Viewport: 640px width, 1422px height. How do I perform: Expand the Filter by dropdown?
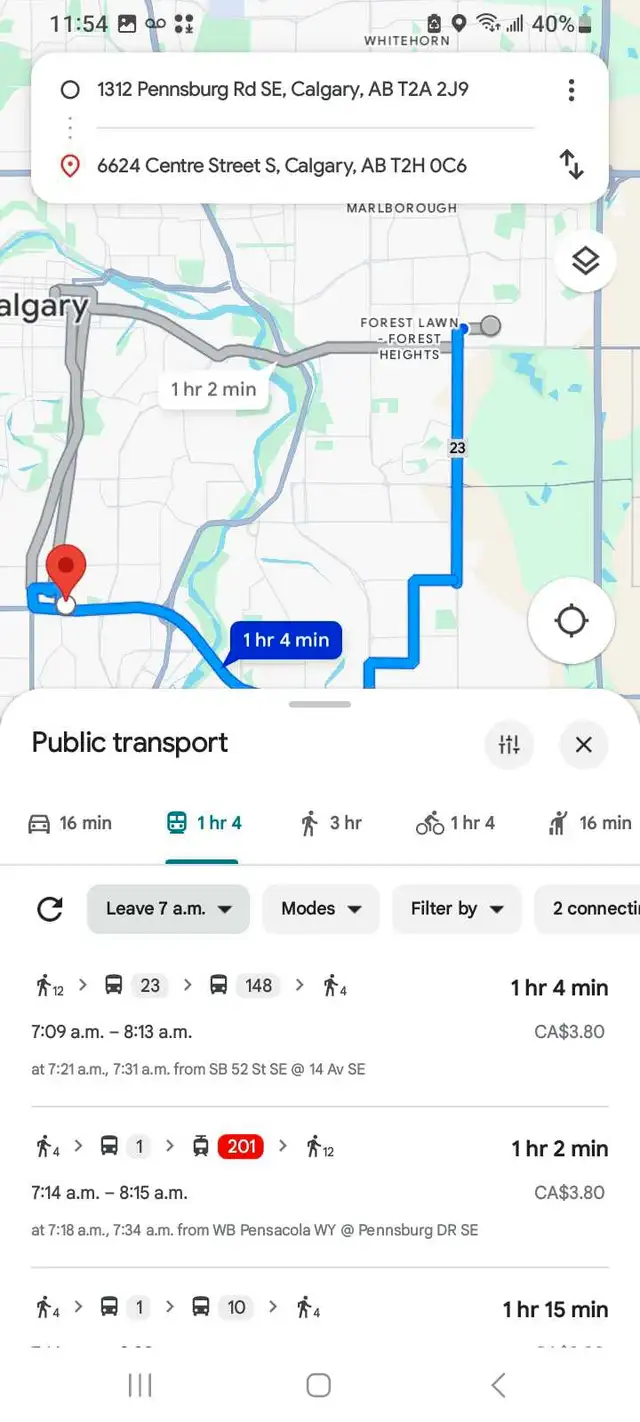[457, 909]
